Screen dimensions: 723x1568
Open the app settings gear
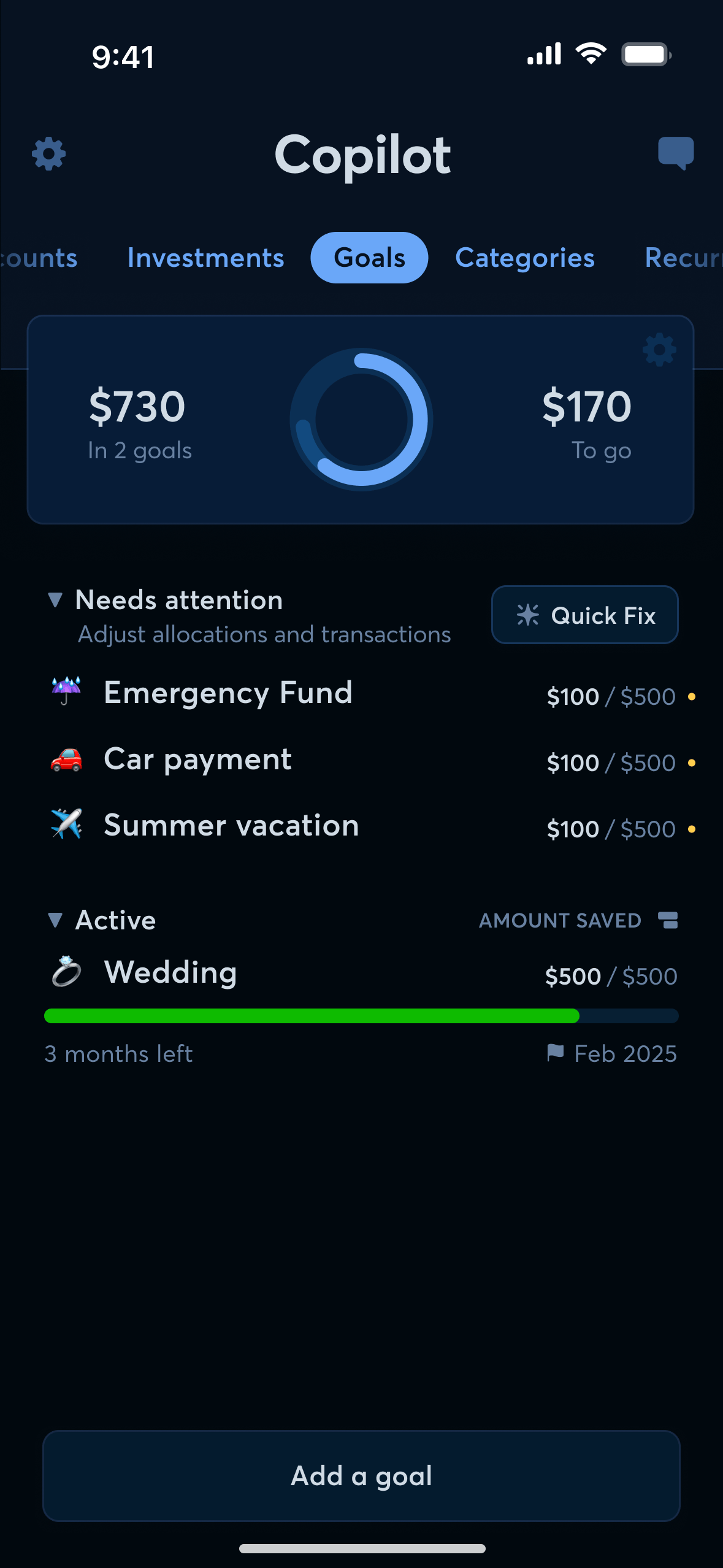pyautogui.click(x=48, y=153)
